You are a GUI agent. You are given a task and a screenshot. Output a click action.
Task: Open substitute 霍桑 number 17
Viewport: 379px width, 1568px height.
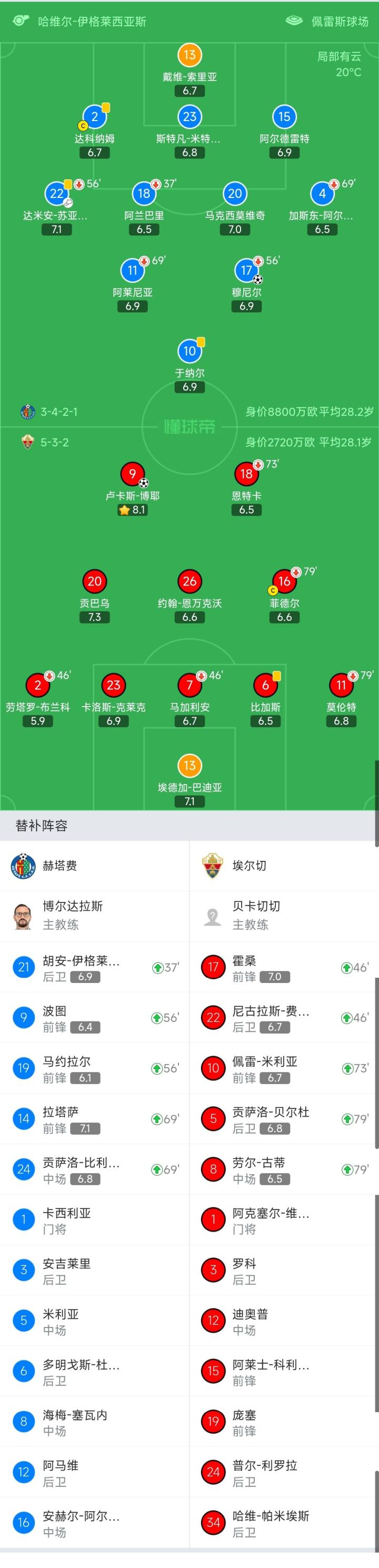[x=284, y=967]
